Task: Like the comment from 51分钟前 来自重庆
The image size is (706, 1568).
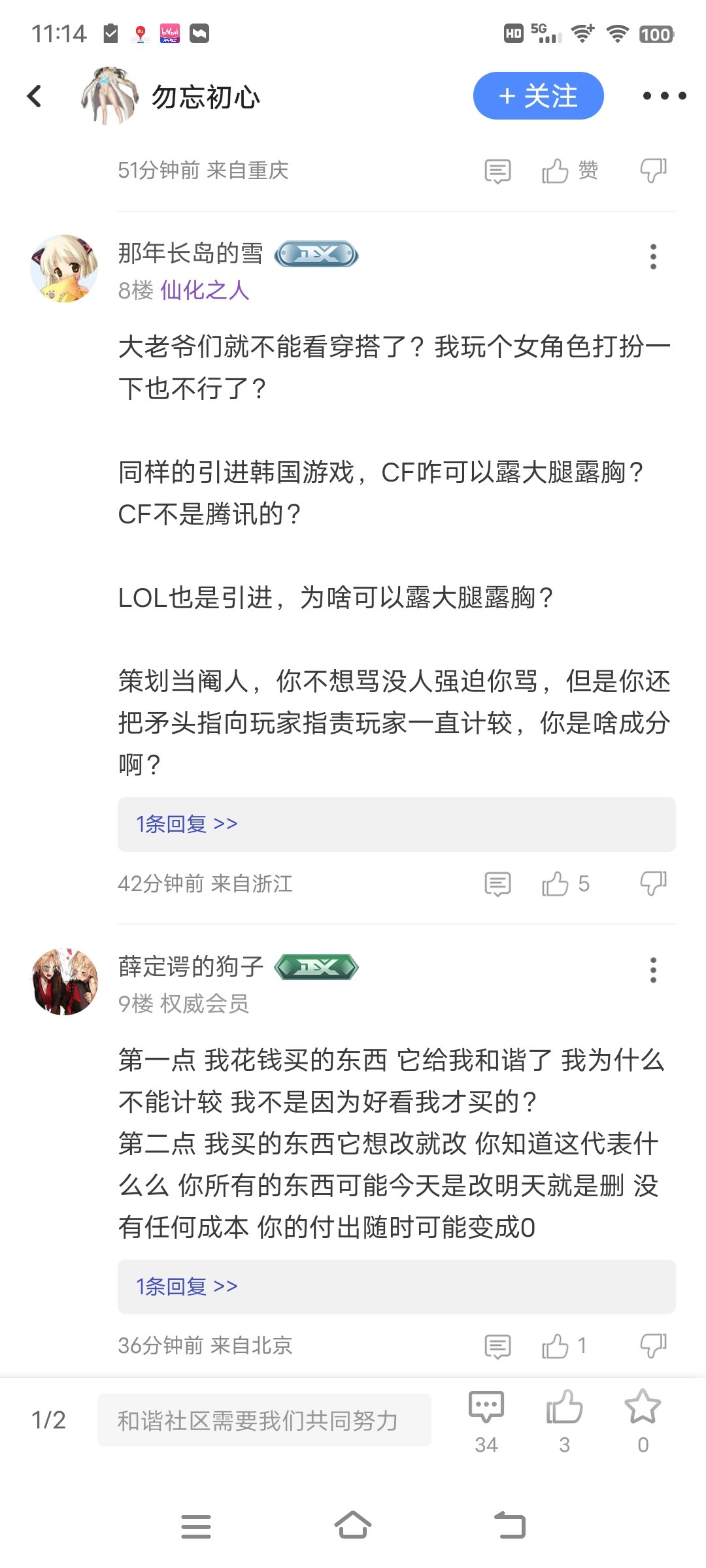Action: click(555, 171)
